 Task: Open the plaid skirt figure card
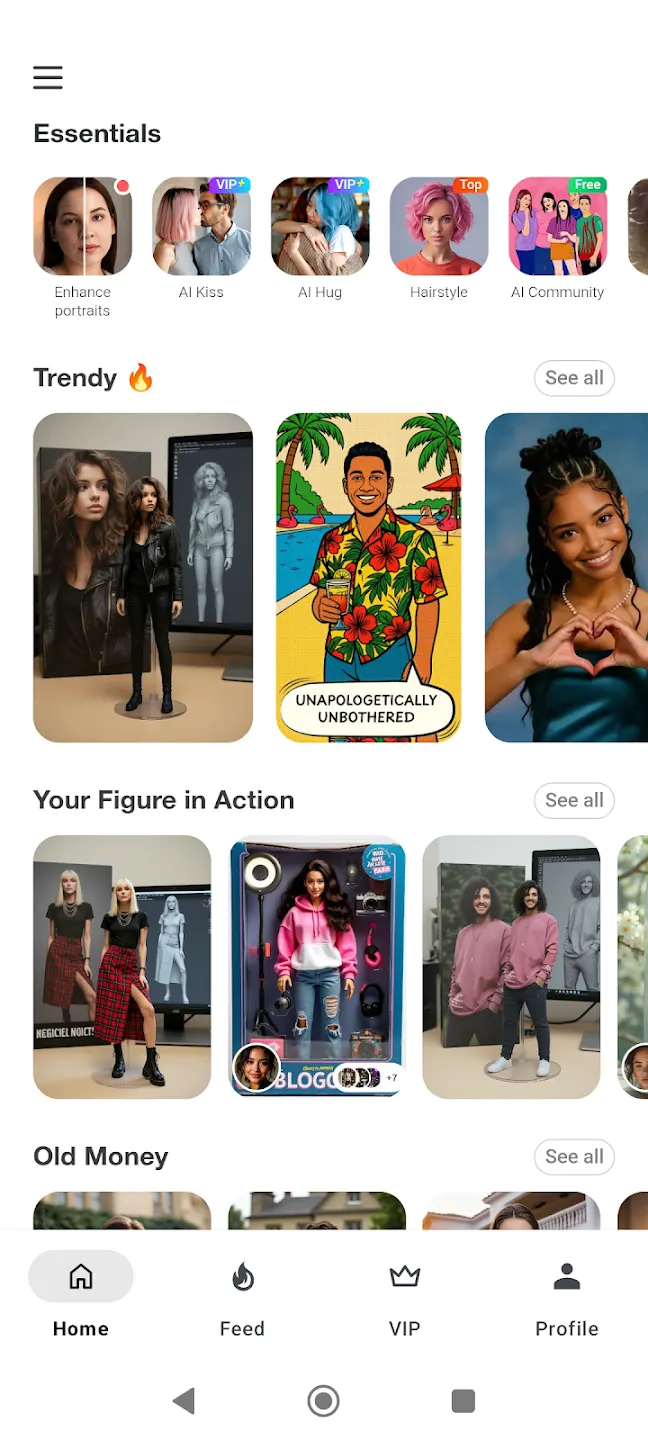coord(122,966)
